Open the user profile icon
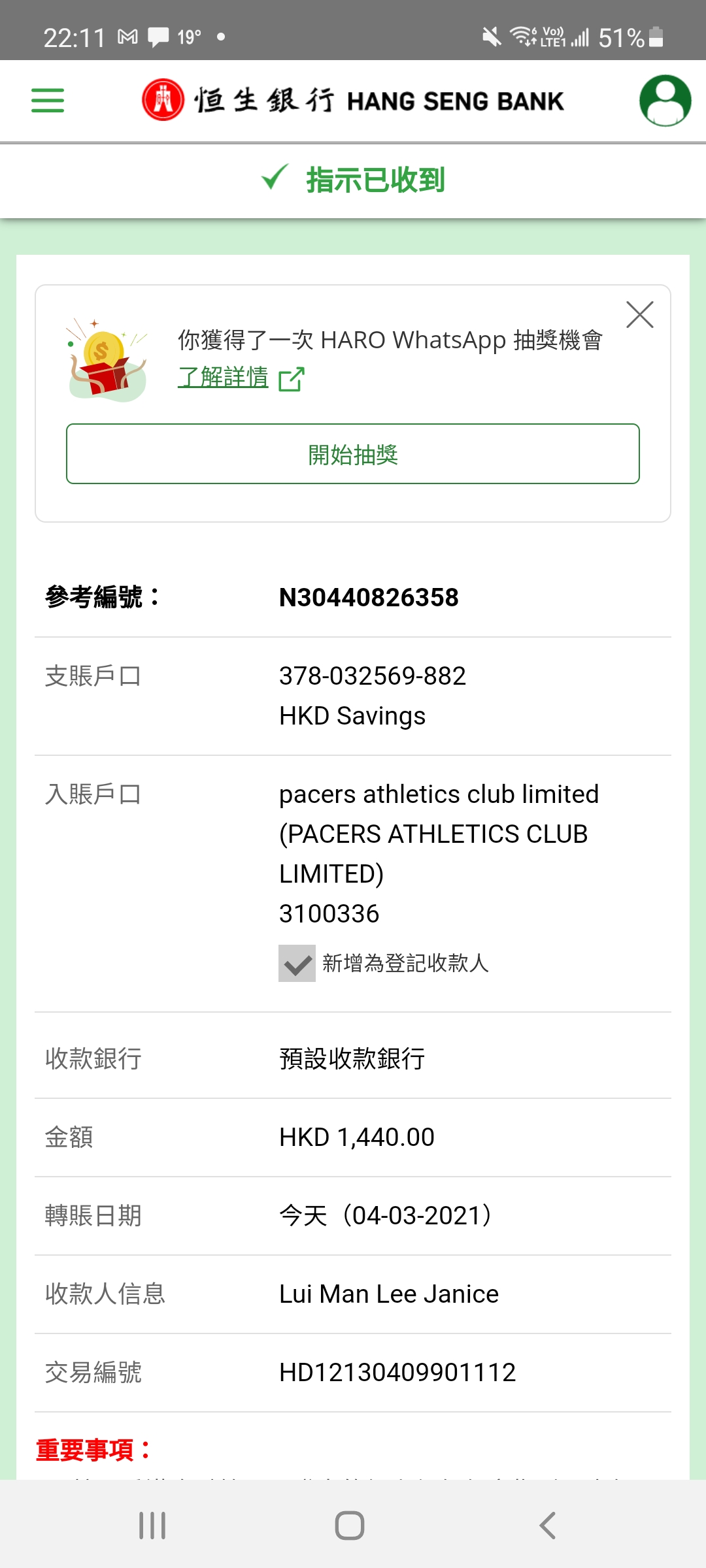This screenshot has width=706, height=1568. point(665,101)
